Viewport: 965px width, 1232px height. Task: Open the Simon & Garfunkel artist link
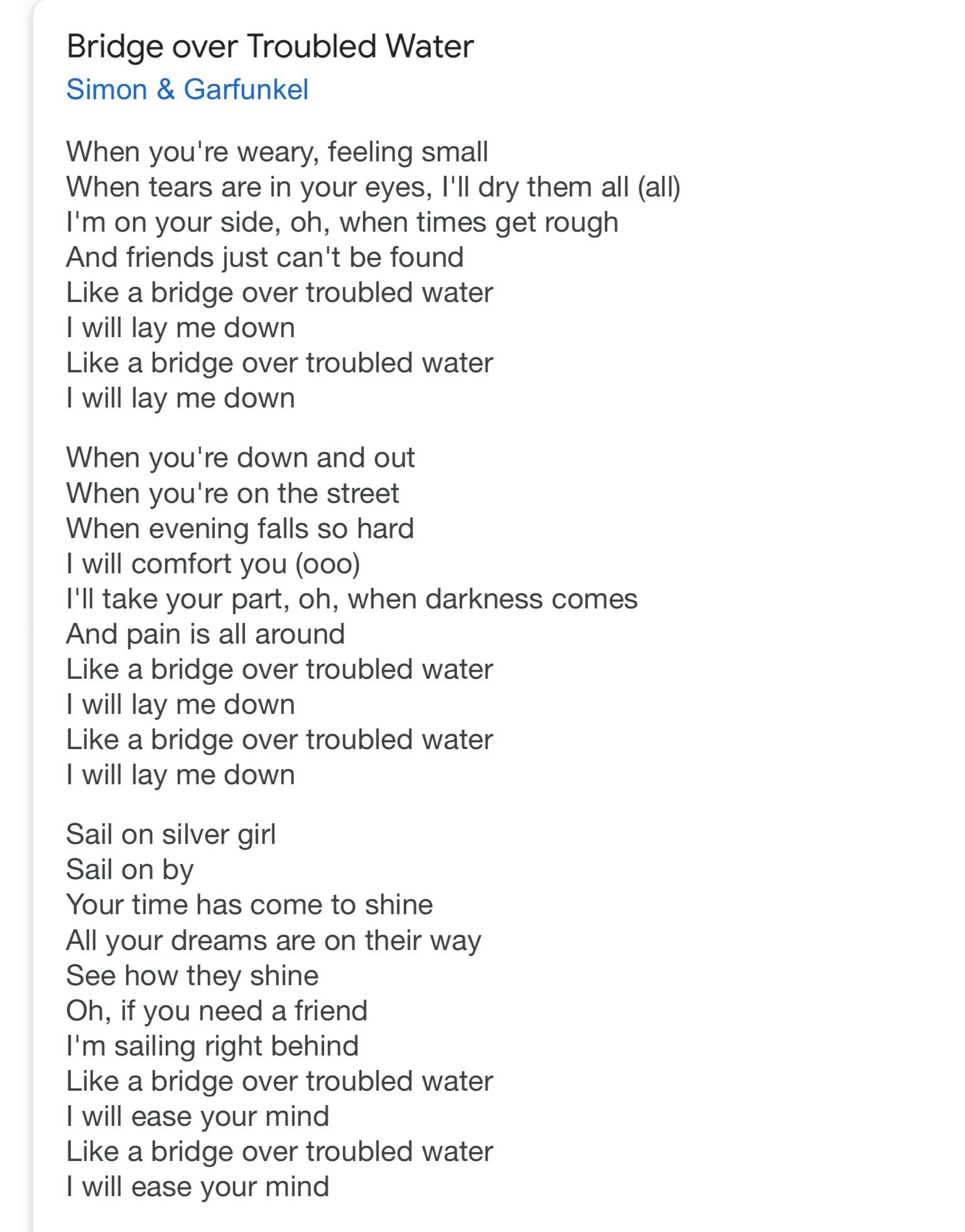(x=187, y=89)
